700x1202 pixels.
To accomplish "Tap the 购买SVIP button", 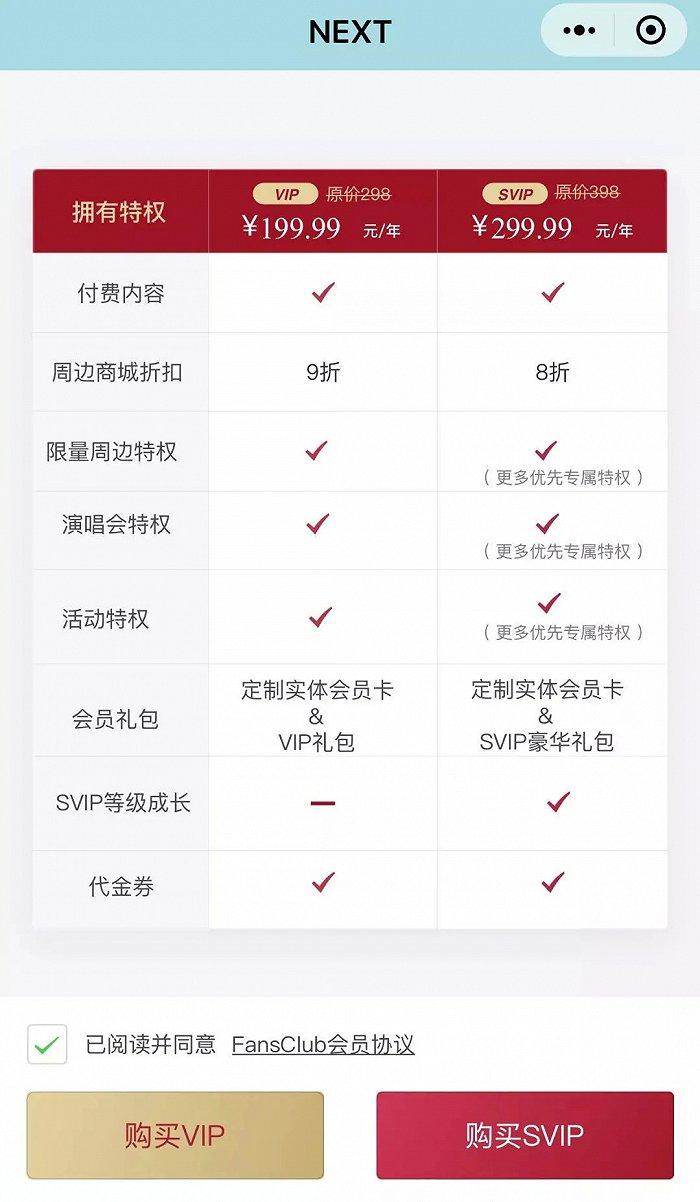I will coord(525,1135).
